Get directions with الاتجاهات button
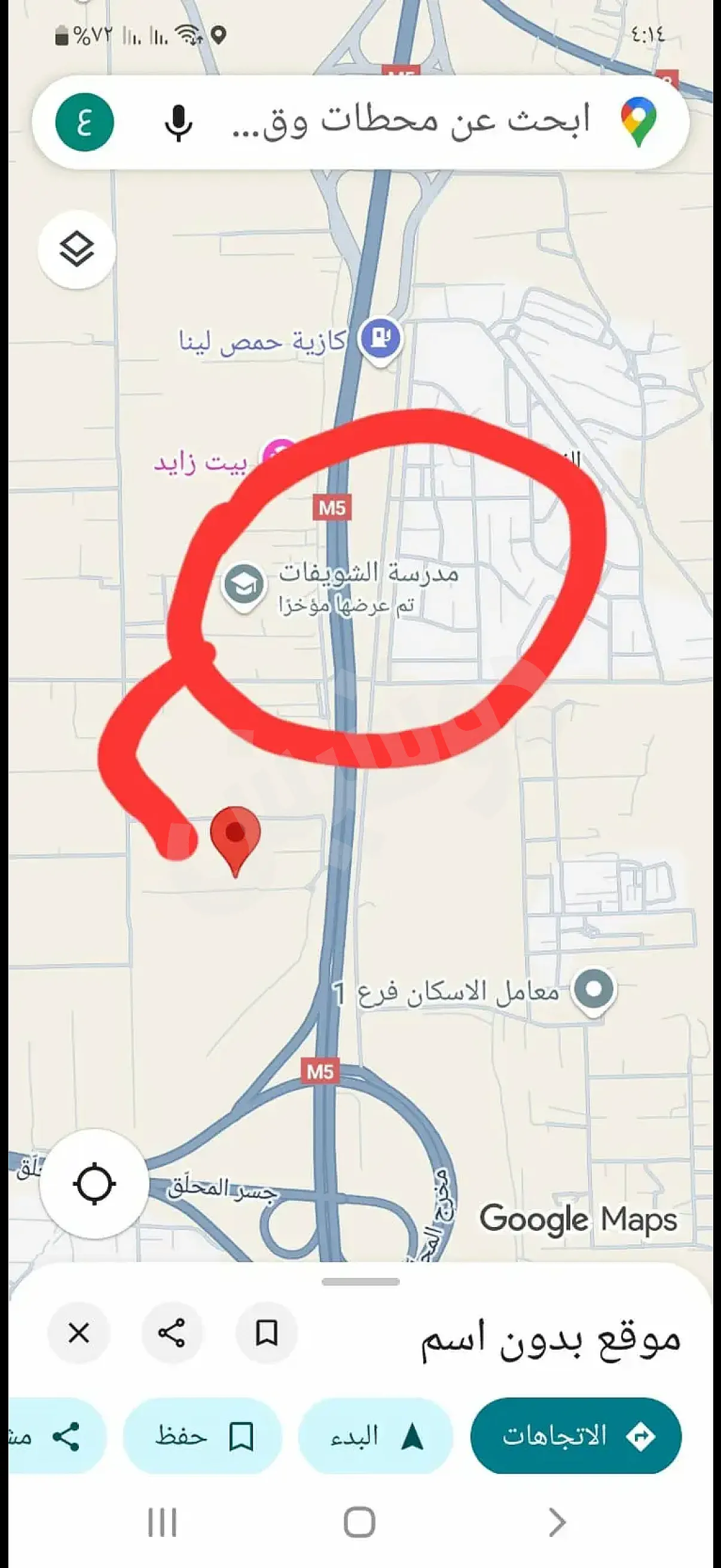721x1568 pixels. pos(576,1436)
